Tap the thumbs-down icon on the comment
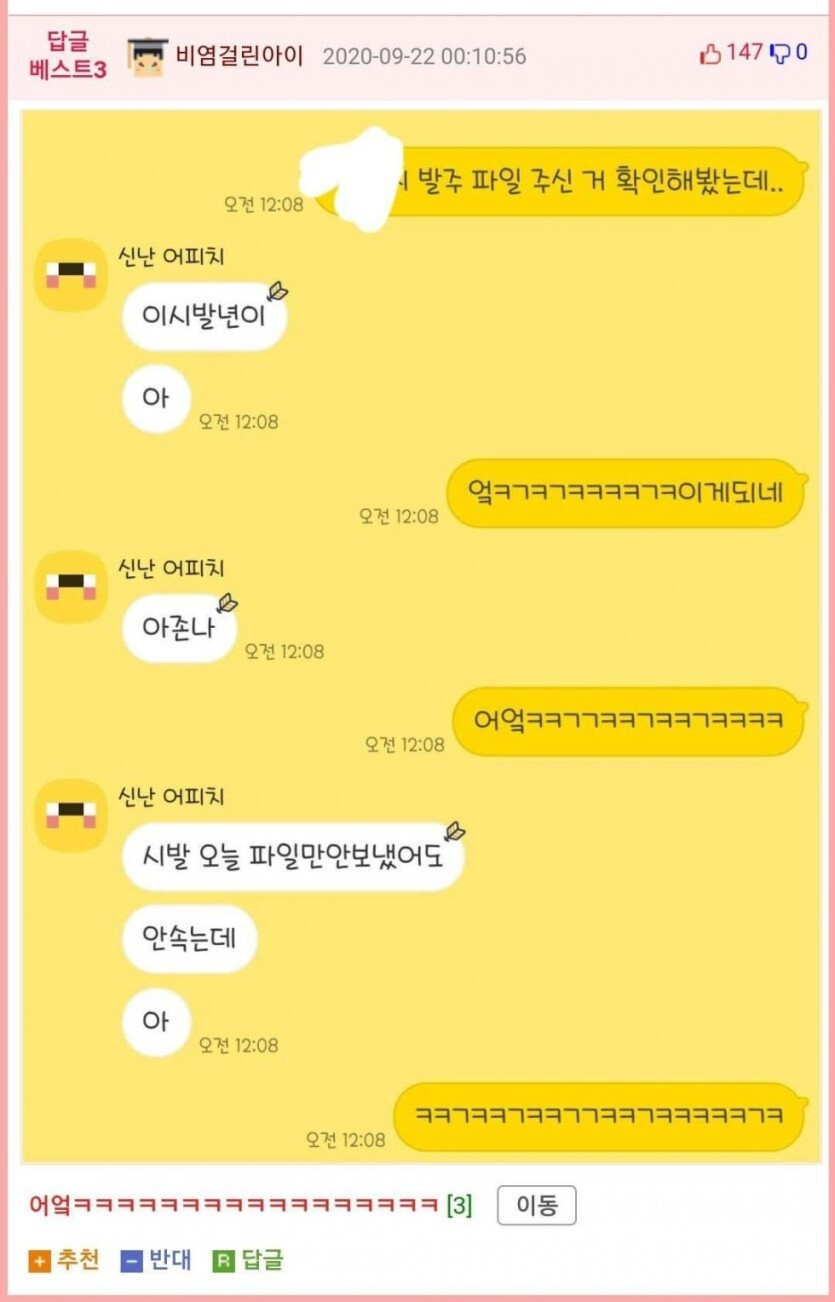The image size is (835, 1302). tap(780, 54)
